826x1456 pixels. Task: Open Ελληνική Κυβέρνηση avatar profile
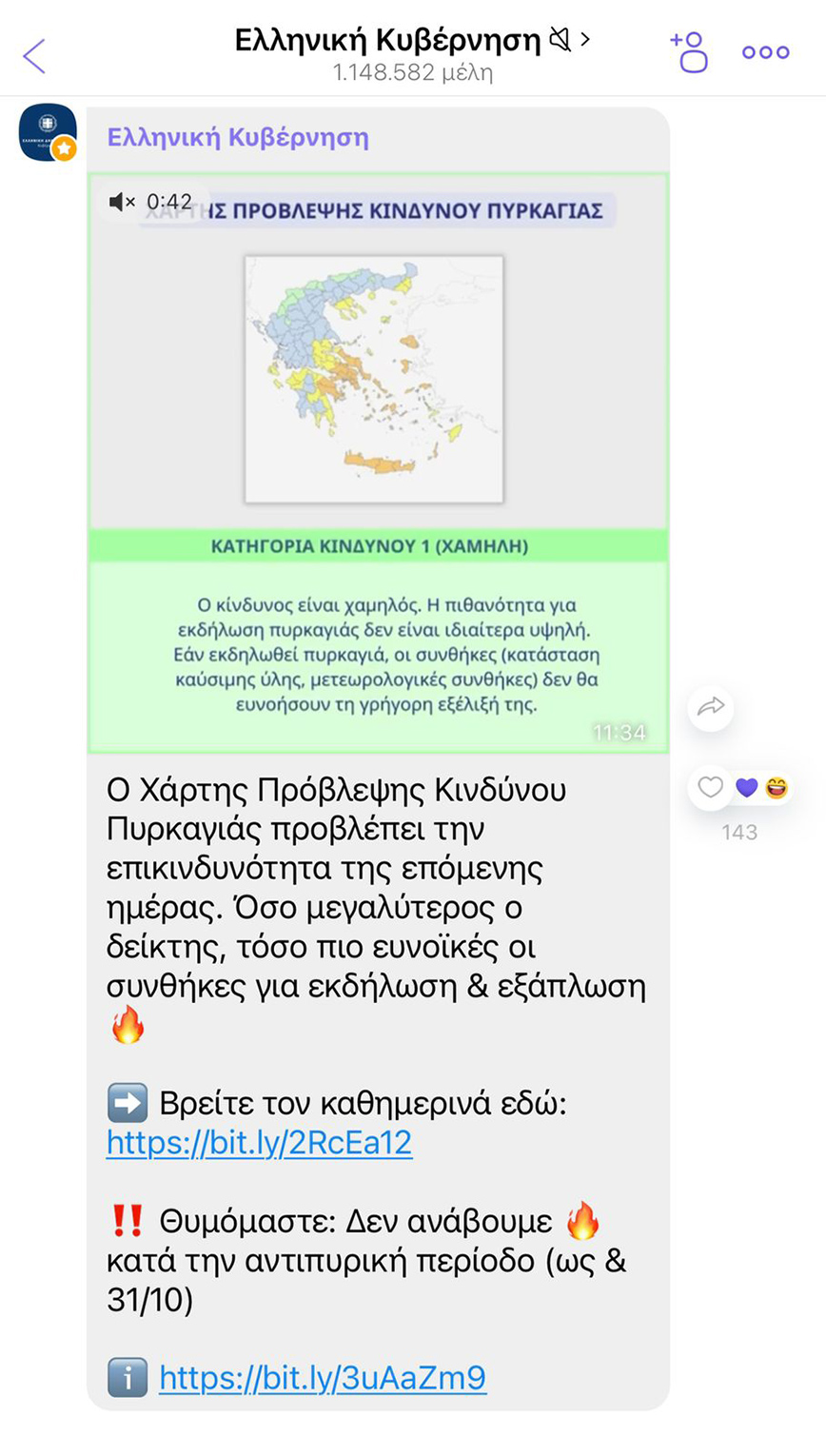(47, 132)
